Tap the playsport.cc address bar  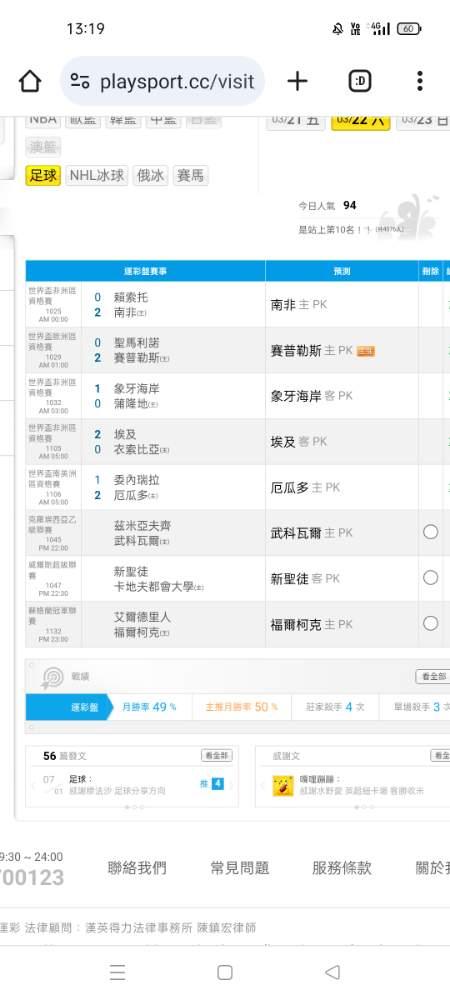click(x=163, y=81)
